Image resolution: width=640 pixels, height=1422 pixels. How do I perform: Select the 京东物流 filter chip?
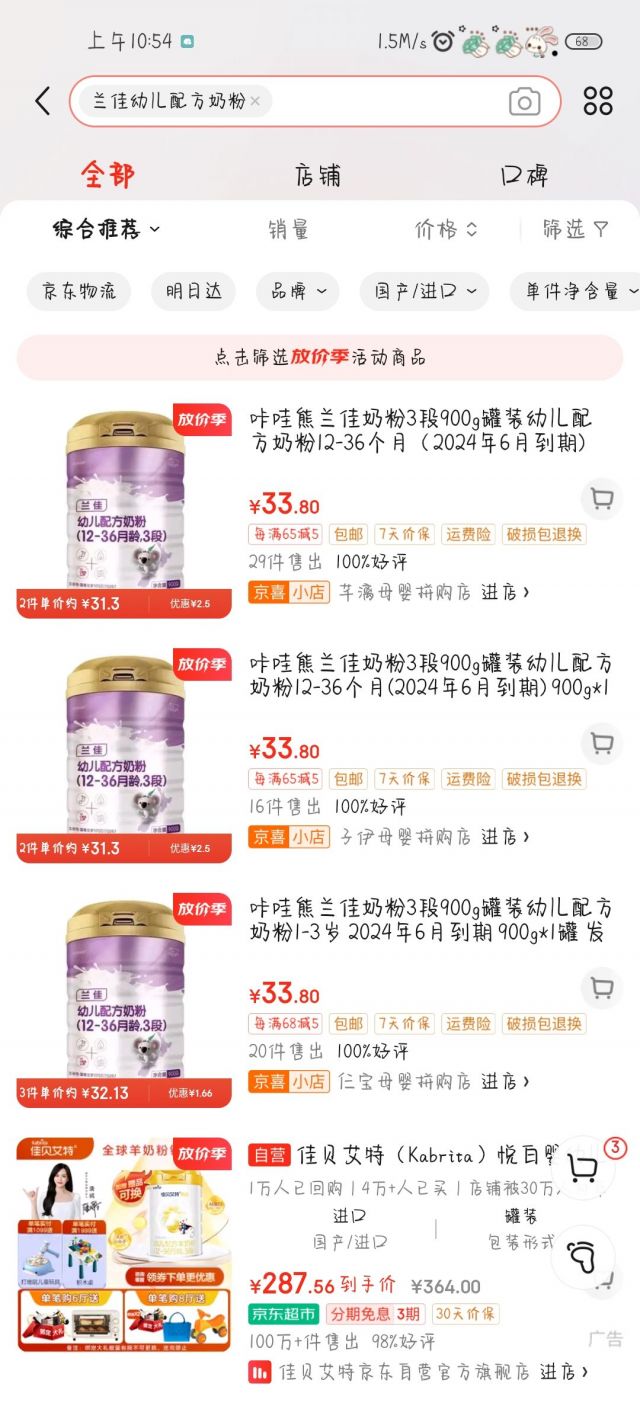coord(79,291)
